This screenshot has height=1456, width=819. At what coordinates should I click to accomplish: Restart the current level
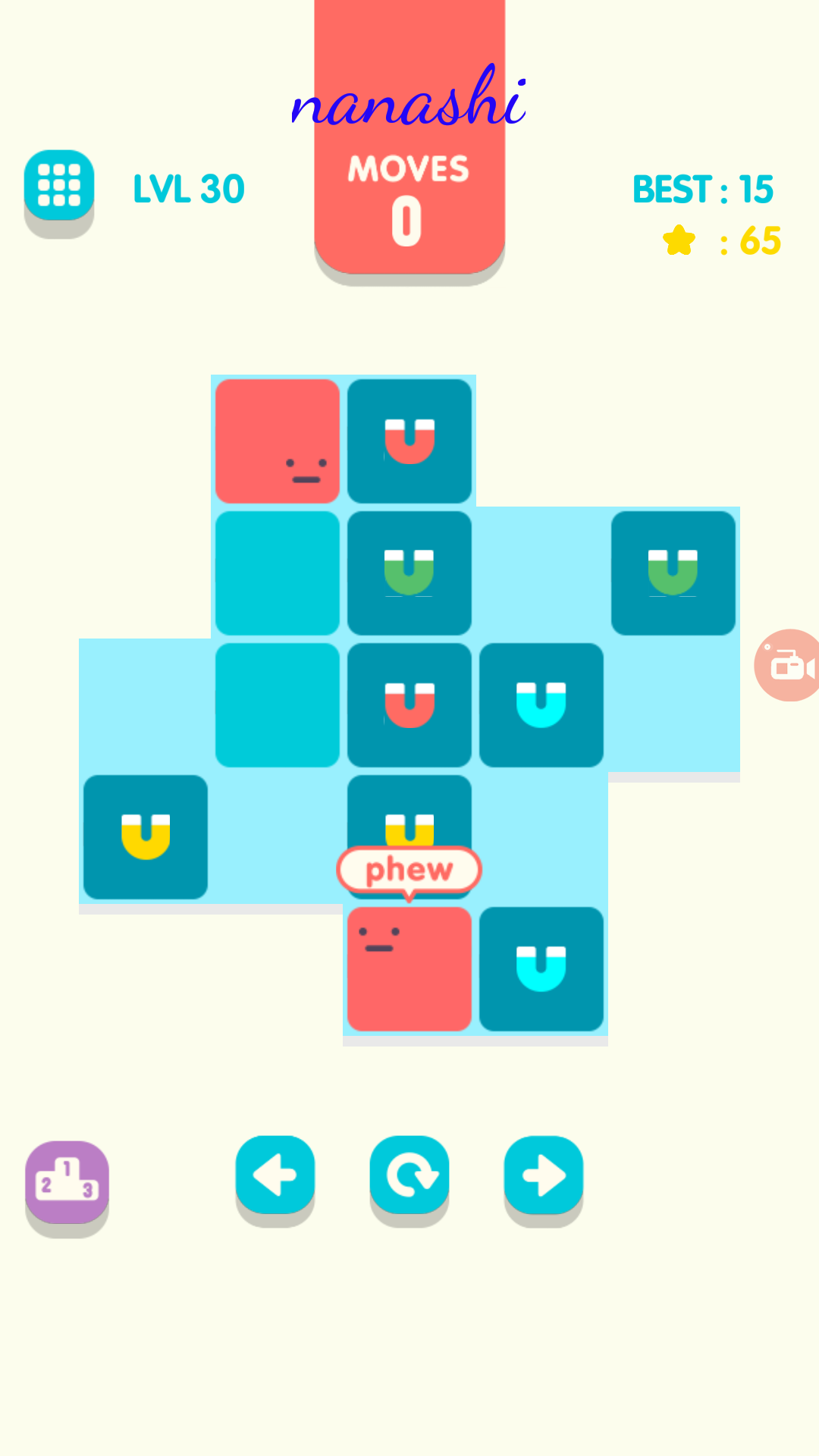click(409, 1175)
